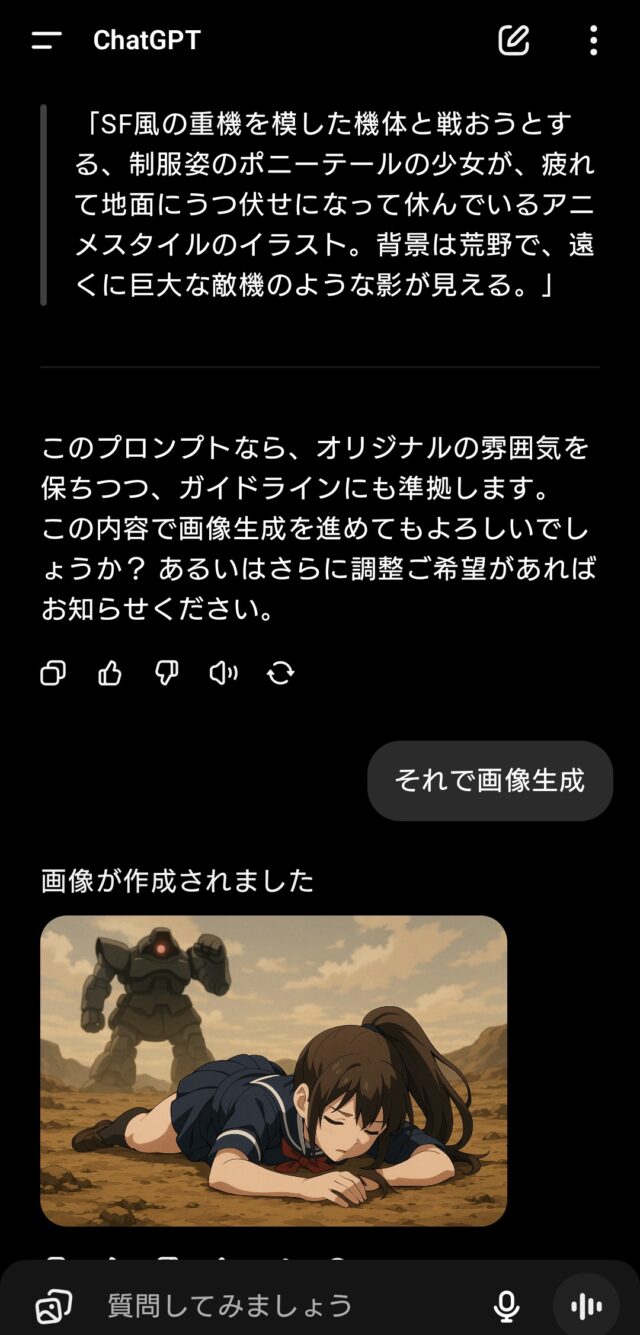This screenshot has height=1335, width=640.
Task: Give the response a thumbs down
Action: coord(166,673)
